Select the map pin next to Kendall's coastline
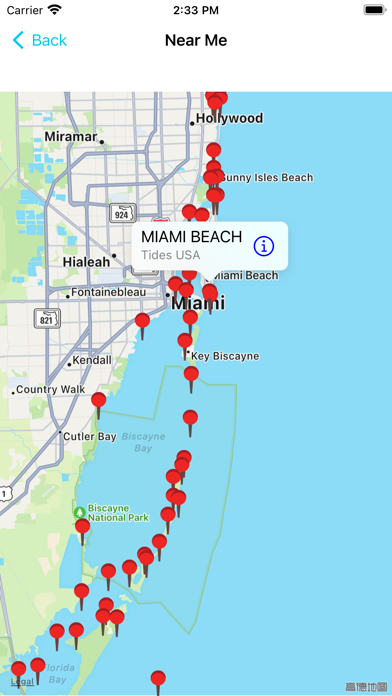 pos(142,320)
